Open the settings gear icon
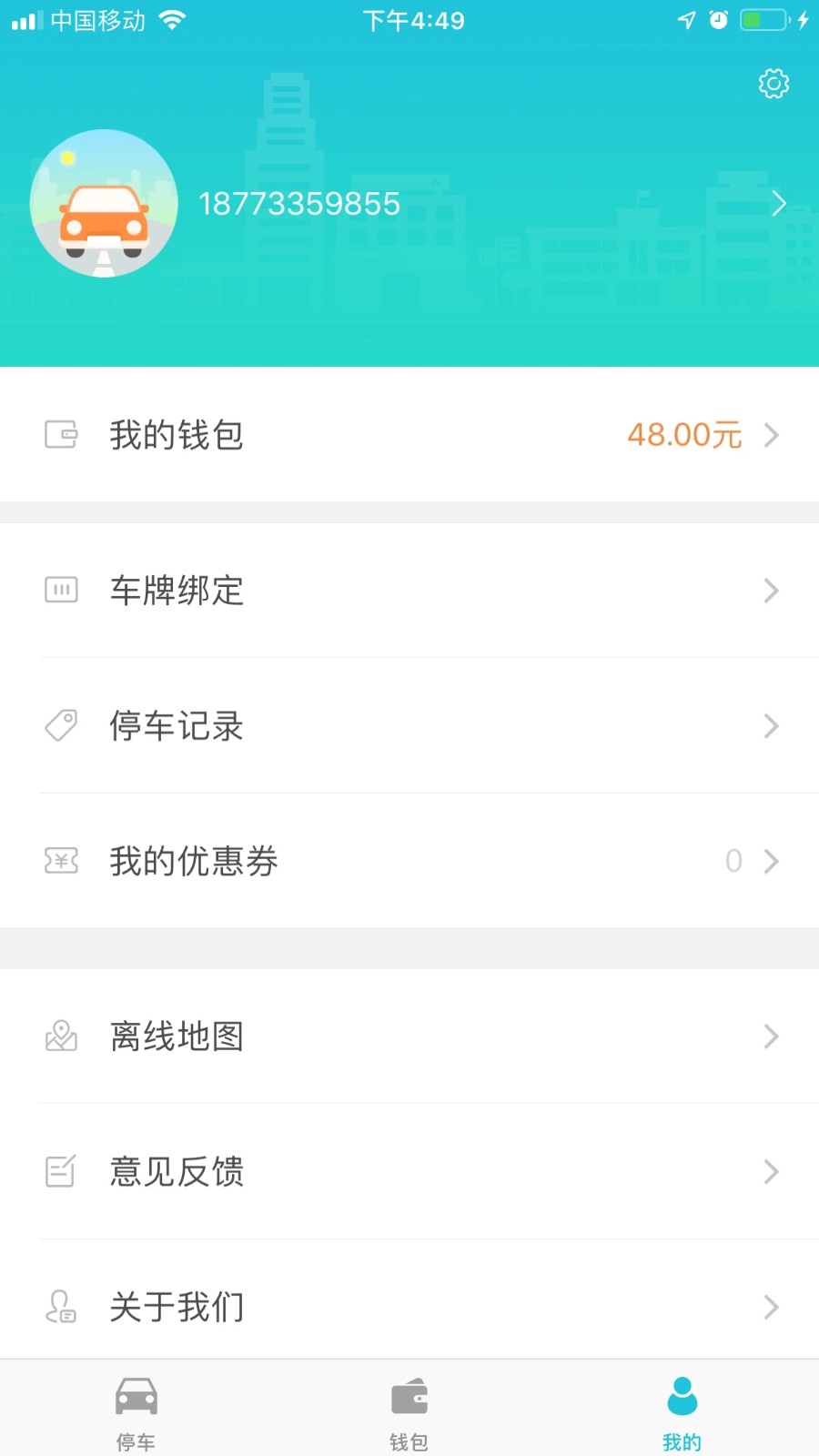 coord(773,83)
